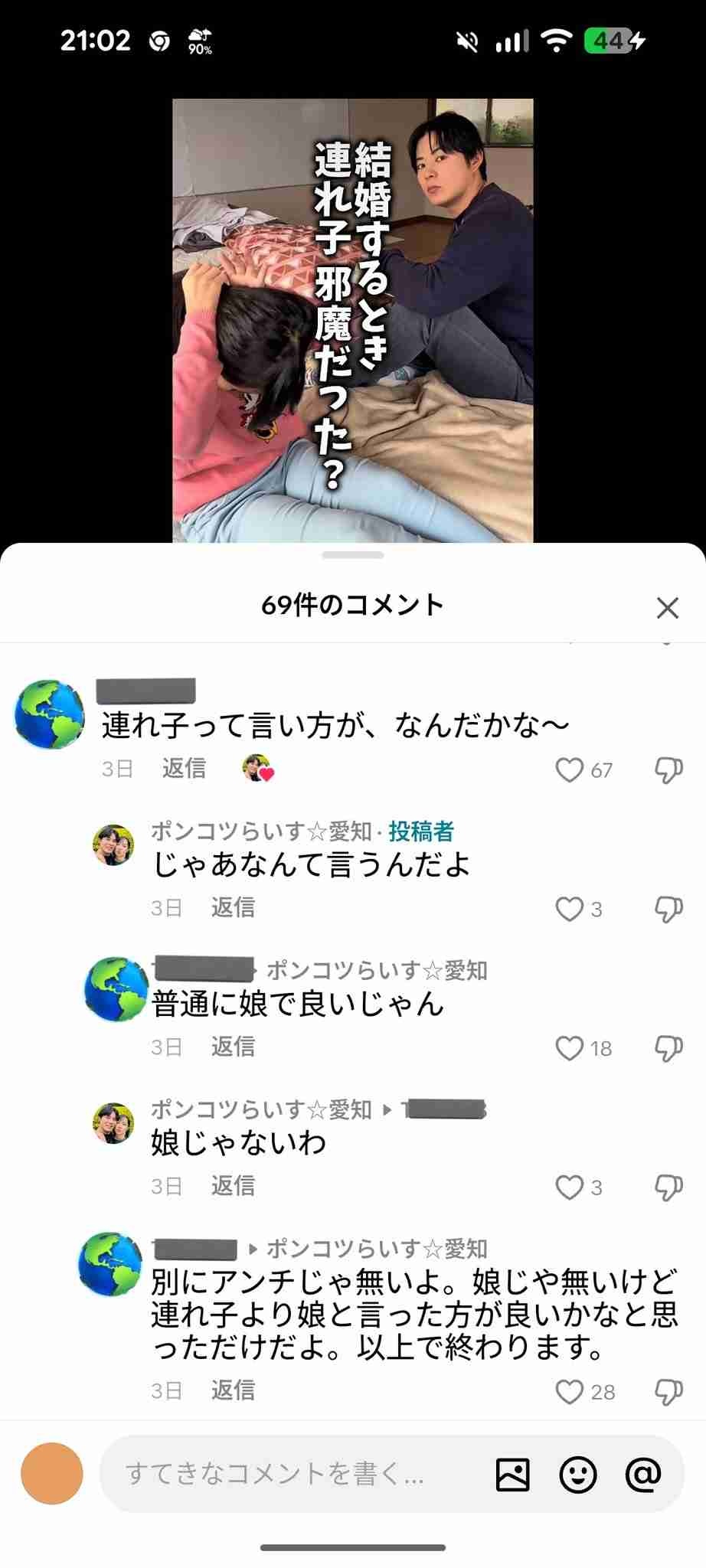Dislike the reply 普通に娘で良いじゃん
The width and height of the screenshot is (706, 1568).
point(668,1048)
